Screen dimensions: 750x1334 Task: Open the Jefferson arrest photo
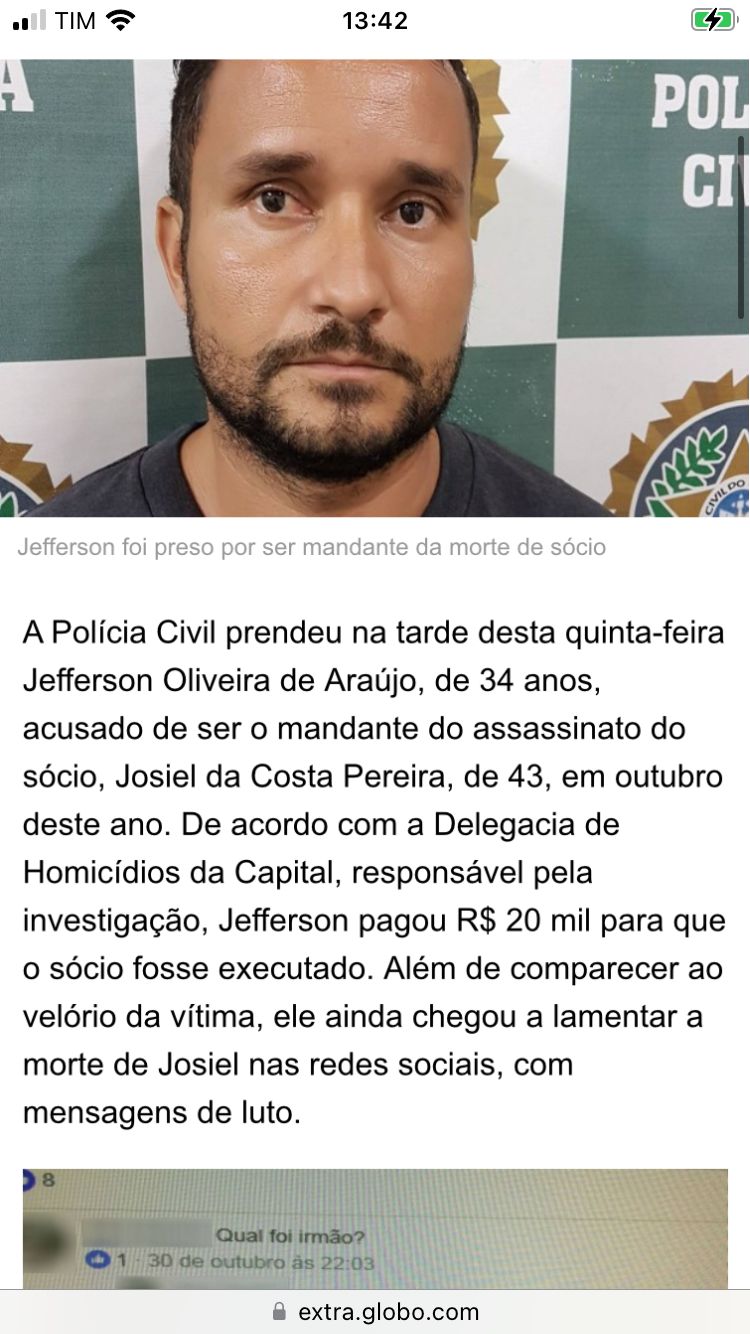pos(375,288)
